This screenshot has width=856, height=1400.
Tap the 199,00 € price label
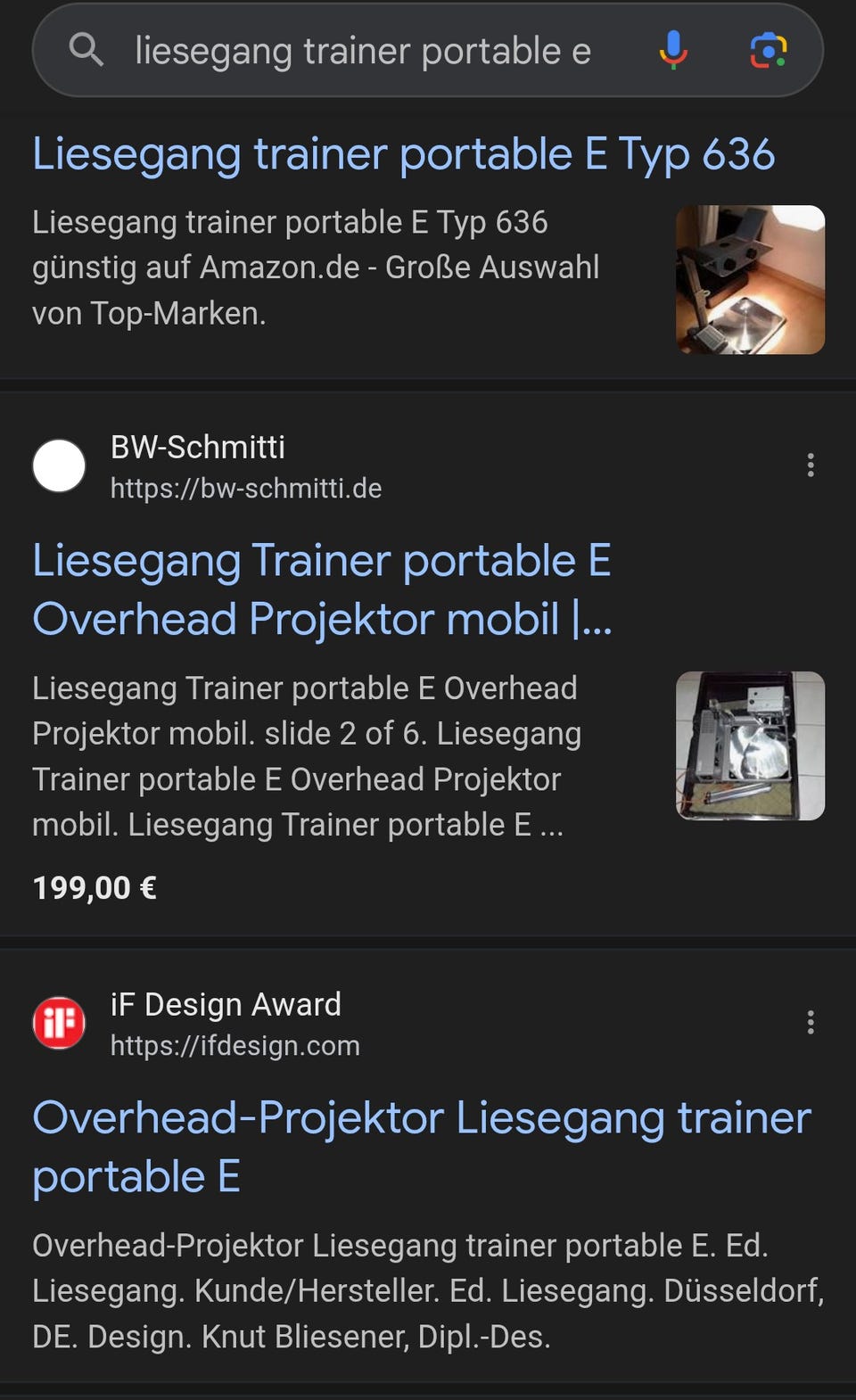click(x=94, y=885)
